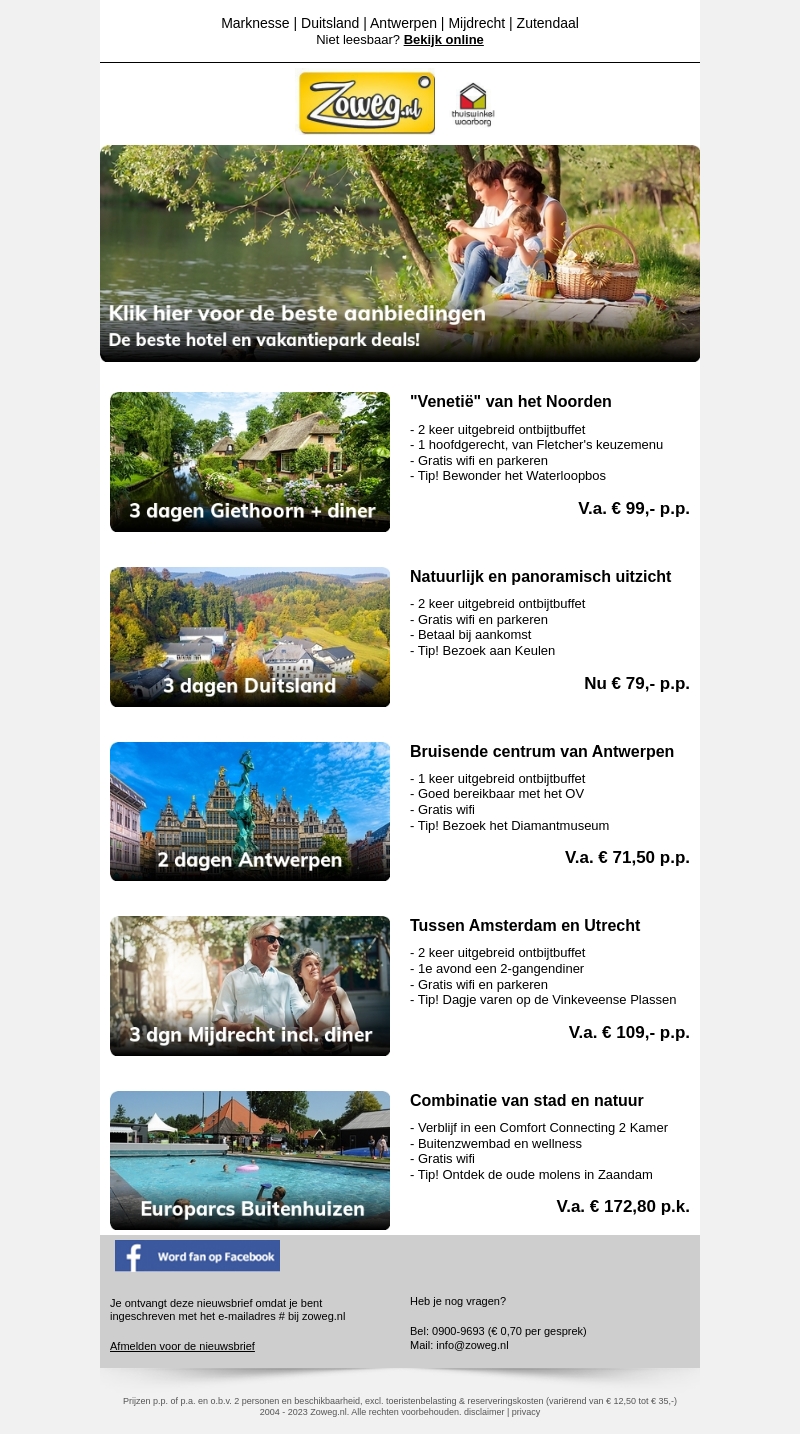View the 3 dagen Duitsland offer

click(250, 637)
